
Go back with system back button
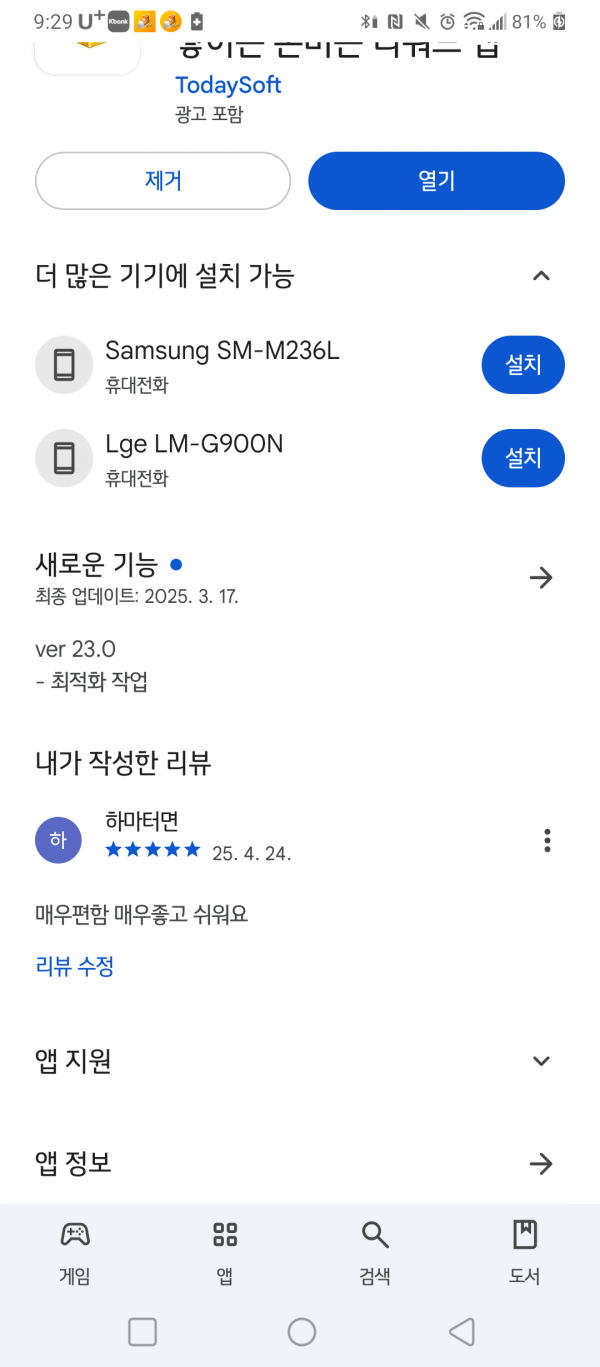pos(461,1331)
